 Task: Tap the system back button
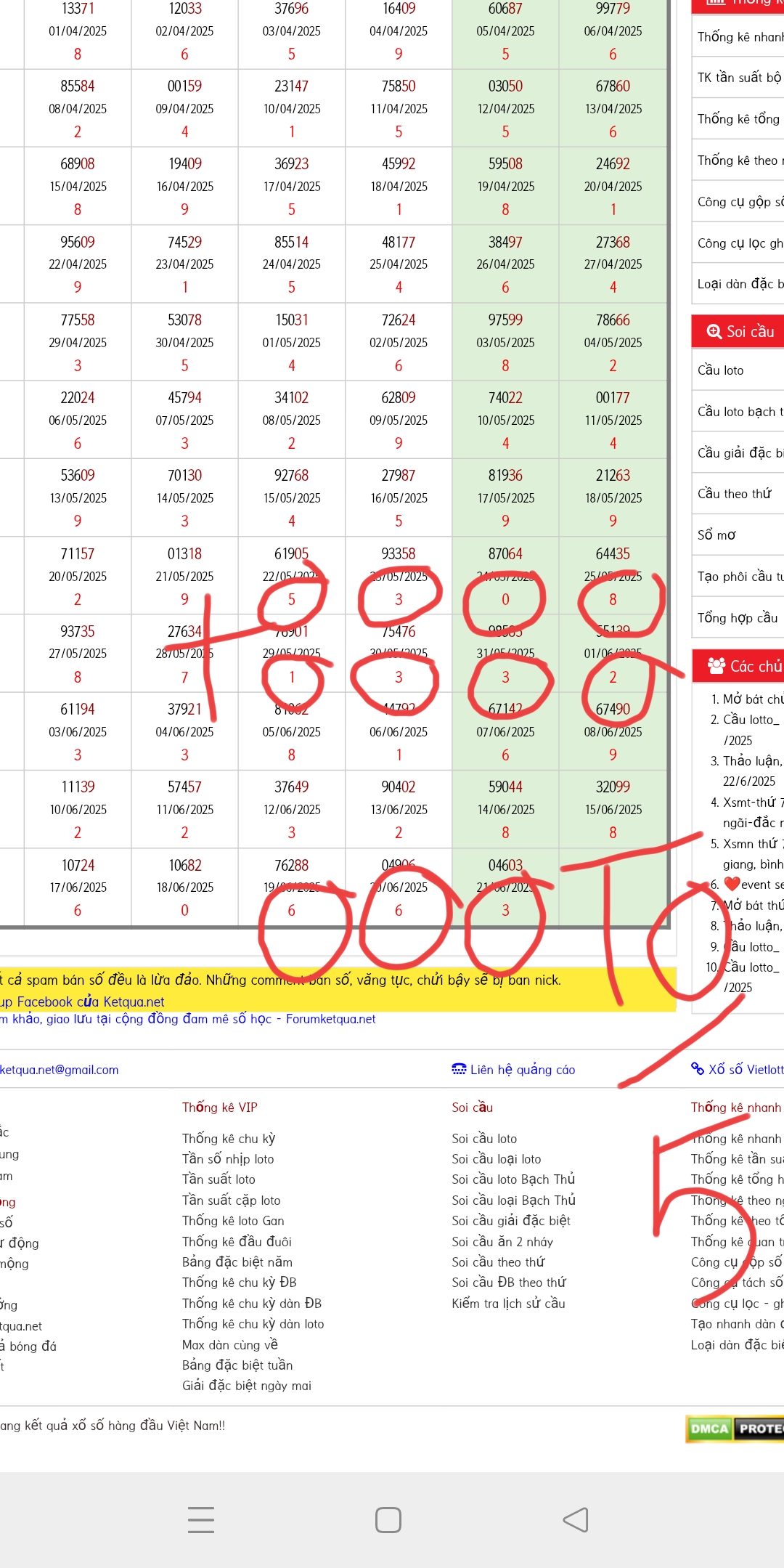click(576, 1520)
